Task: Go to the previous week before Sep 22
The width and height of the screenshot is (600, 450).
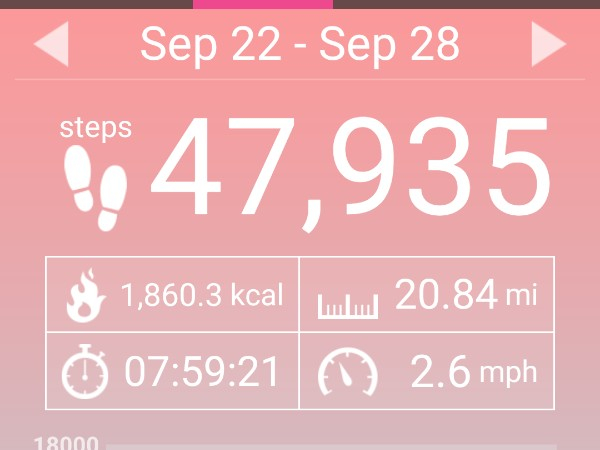Action: [x=51, y=44]
